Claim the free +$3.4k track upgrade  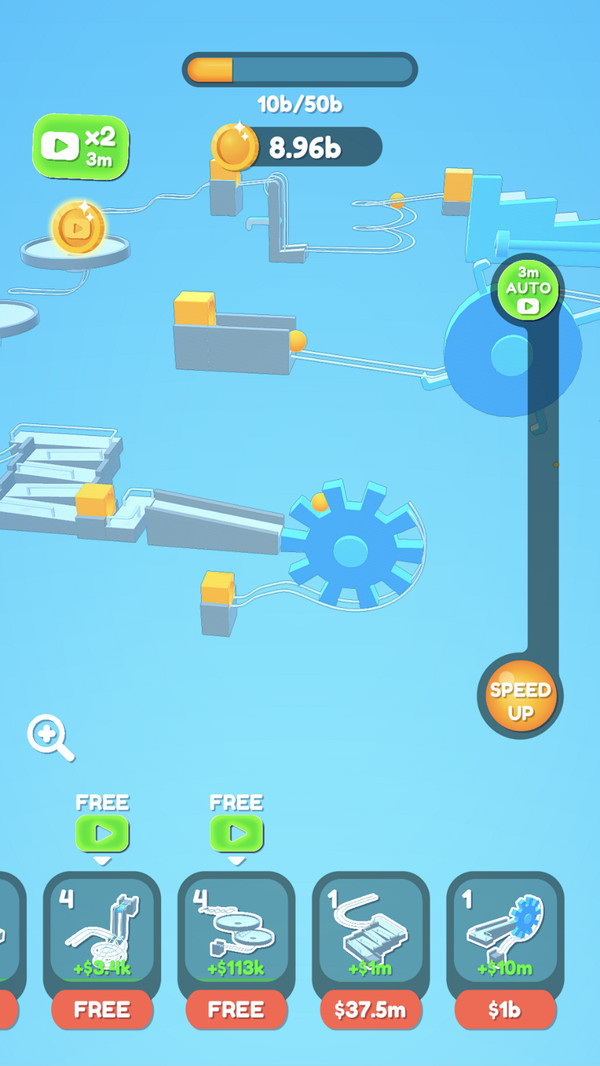(x=102, y=1009)
